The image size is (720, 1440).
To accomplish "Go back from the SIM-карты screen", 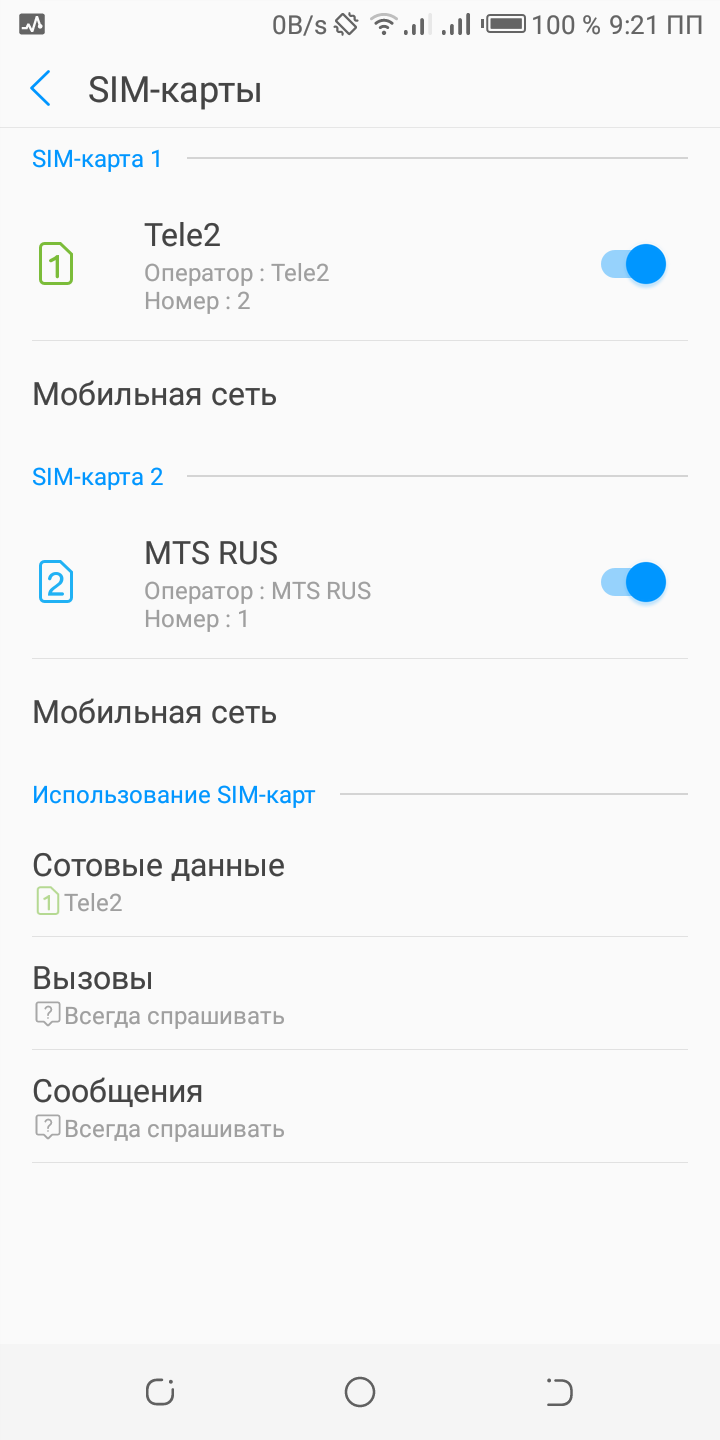I will (x=41, y=89).
